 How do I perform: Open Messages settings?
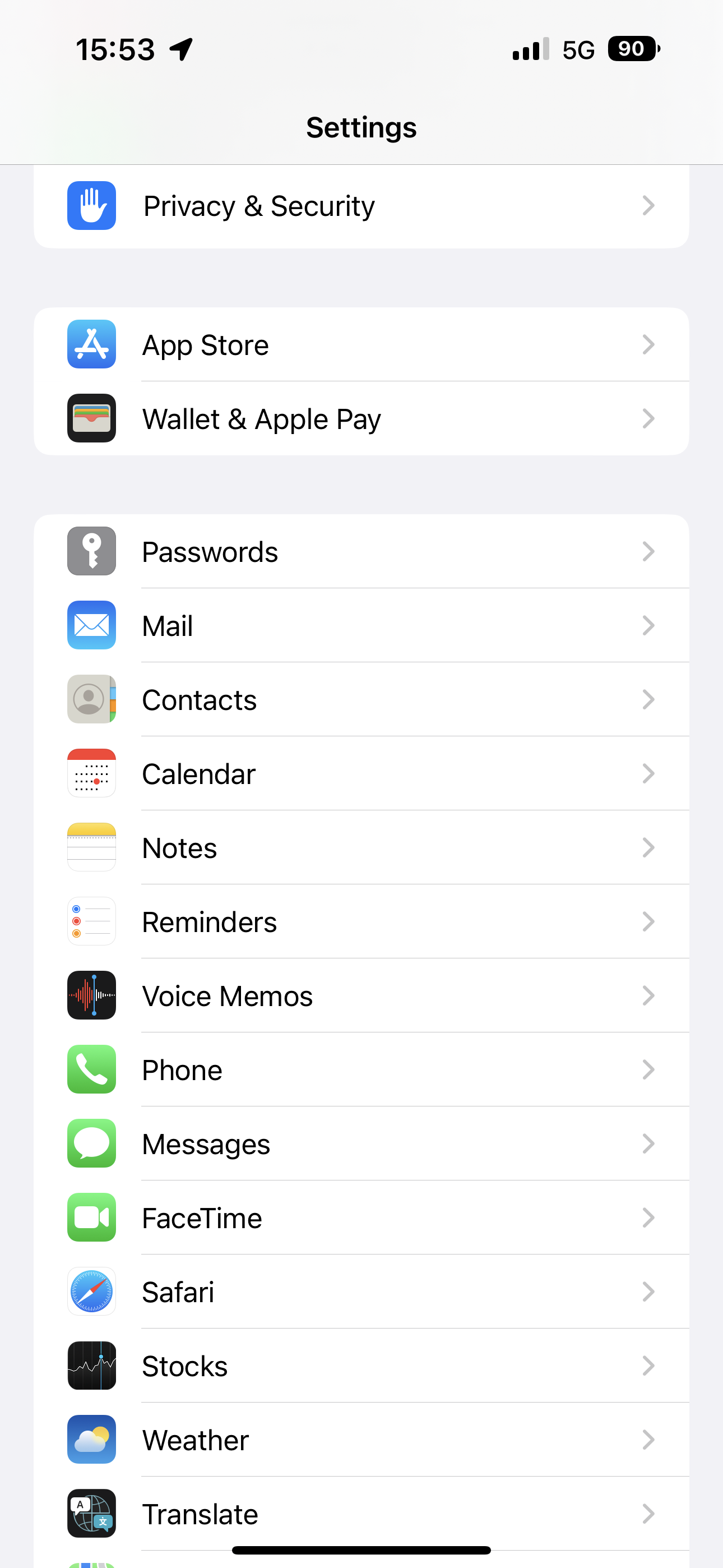[361, 1143]
